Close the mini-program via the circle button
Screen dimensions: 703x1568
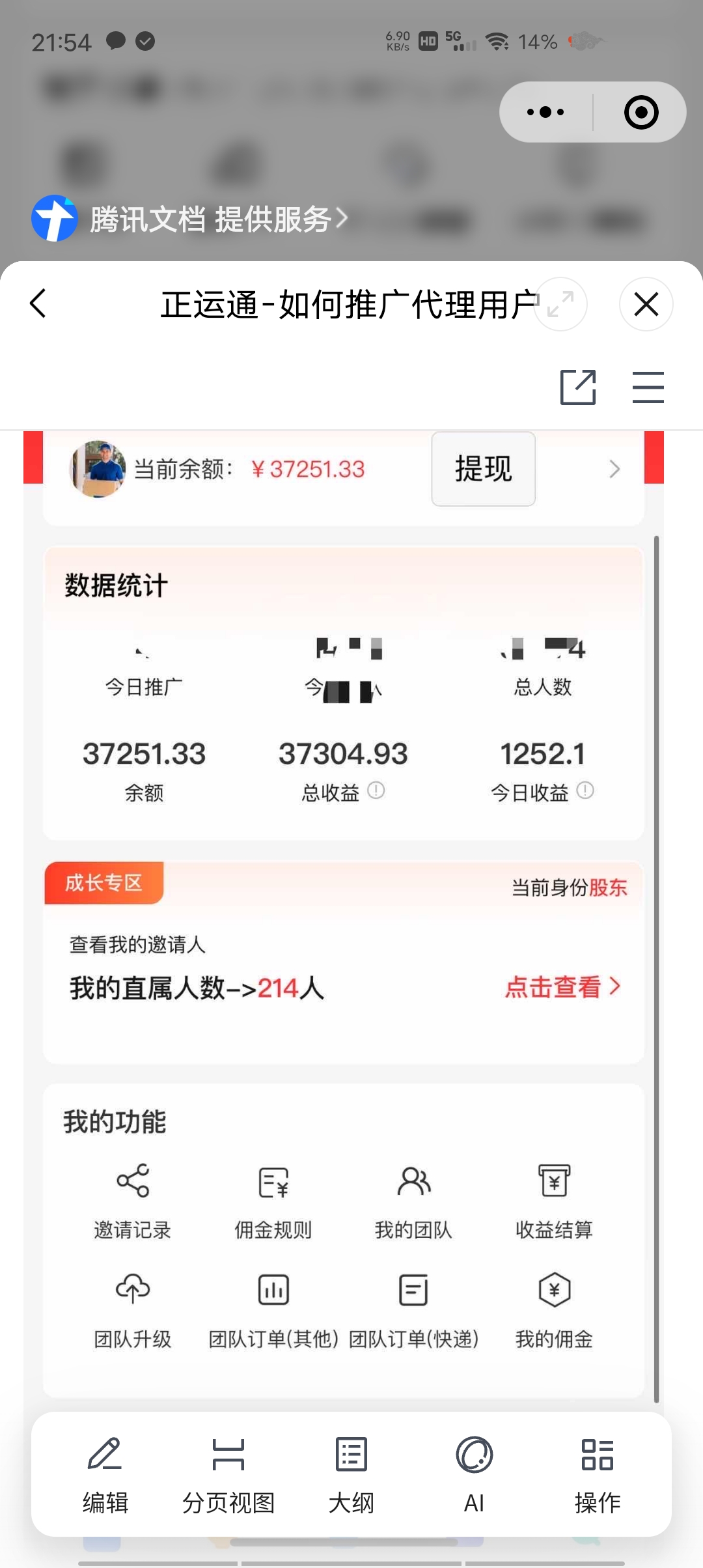(x=641, y=112)
